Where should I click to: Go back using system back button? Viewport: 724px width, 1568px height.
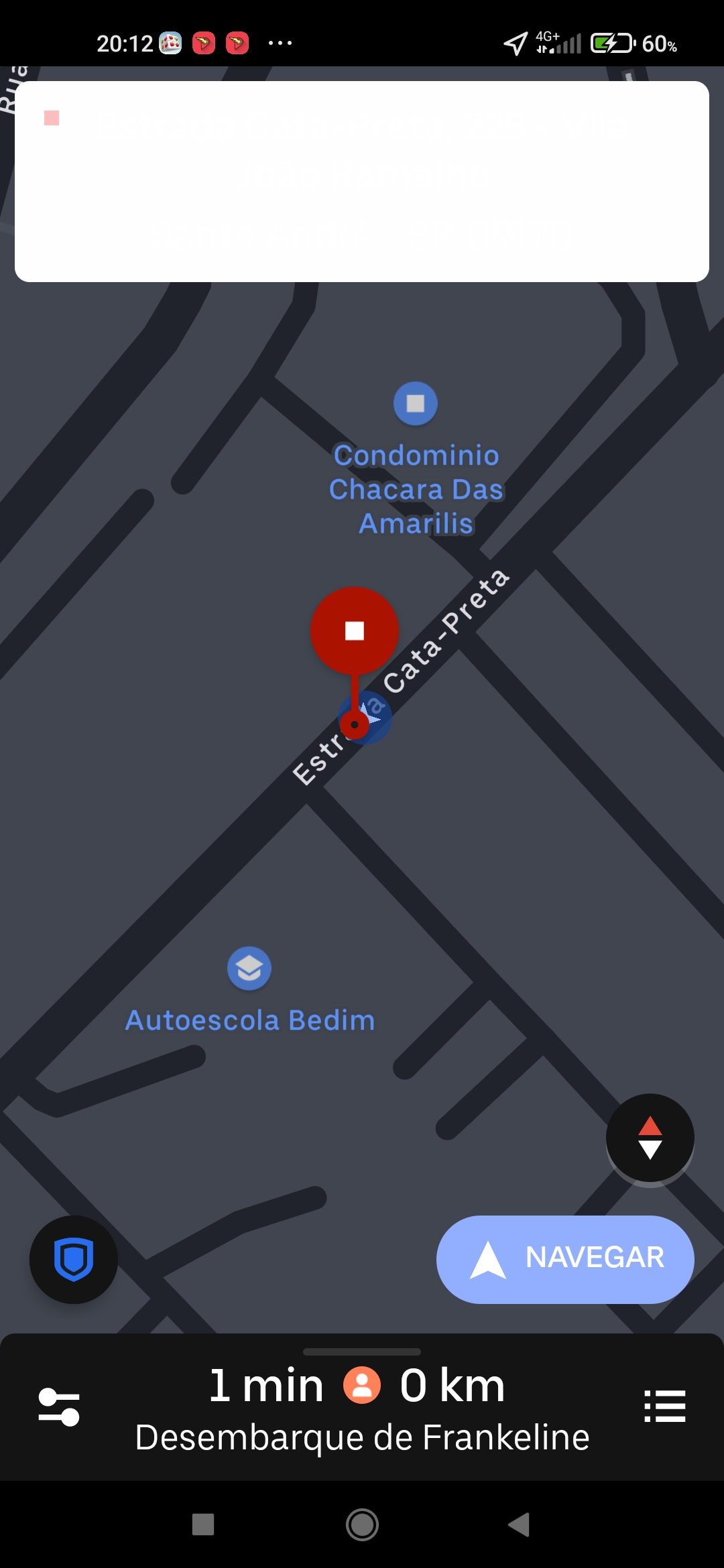pyautogui.click(x=519, y=1524)
